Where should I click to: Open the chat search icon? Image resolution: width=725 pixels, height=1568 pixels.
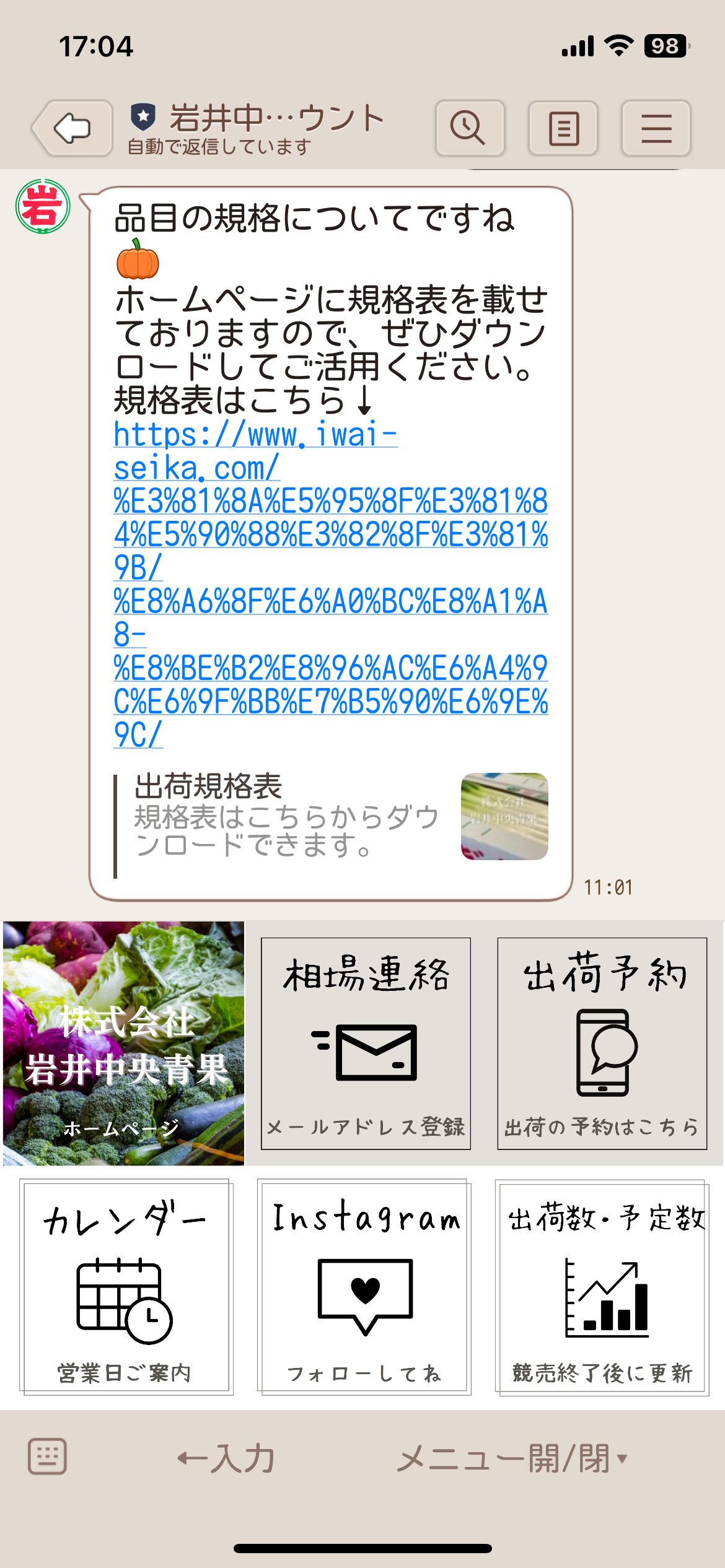pyautogui.click(x=470, y=128)
